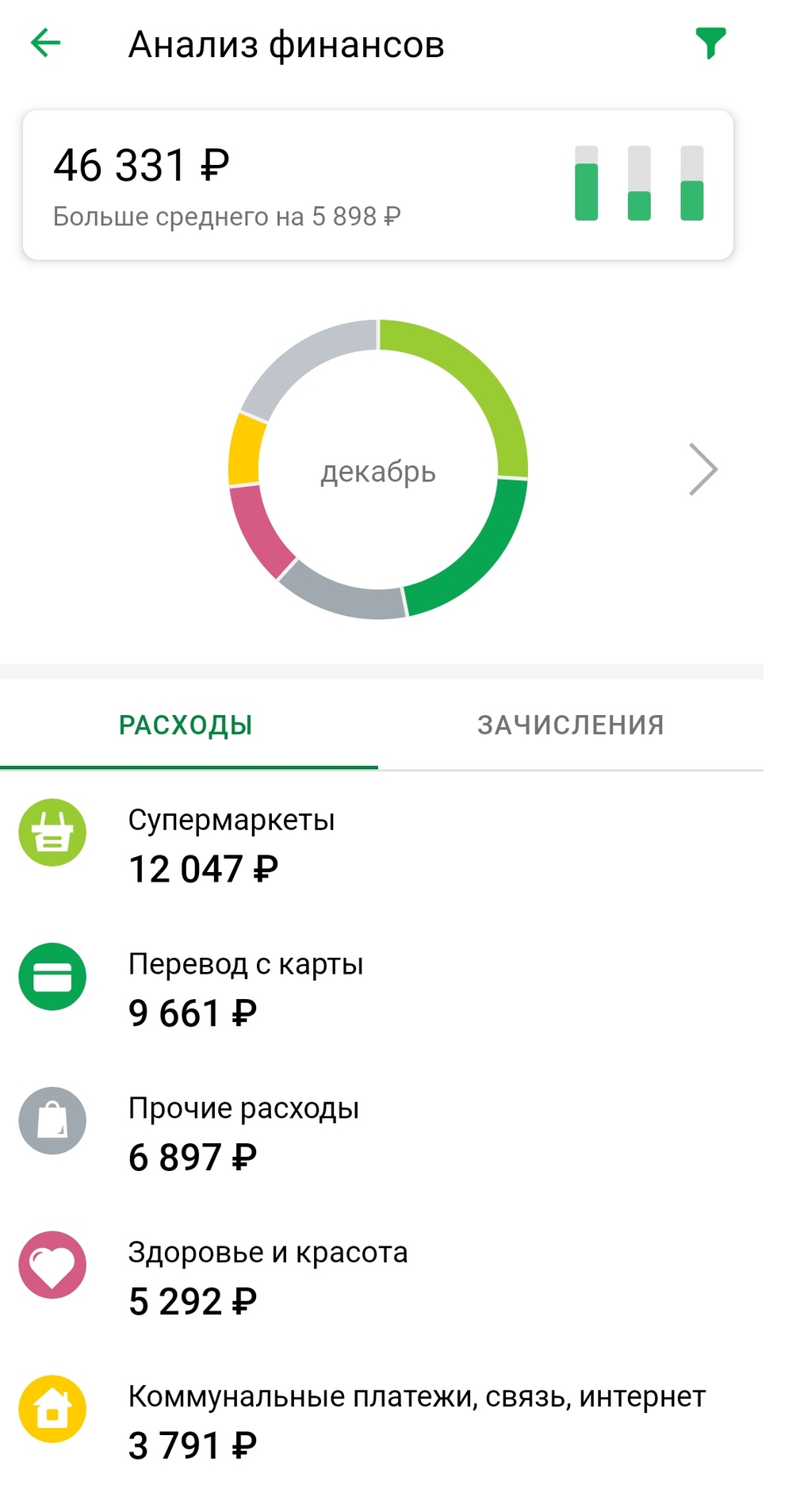Open the filter options
The width and height of the screenshot is (792, 1512).
point(710,43)
